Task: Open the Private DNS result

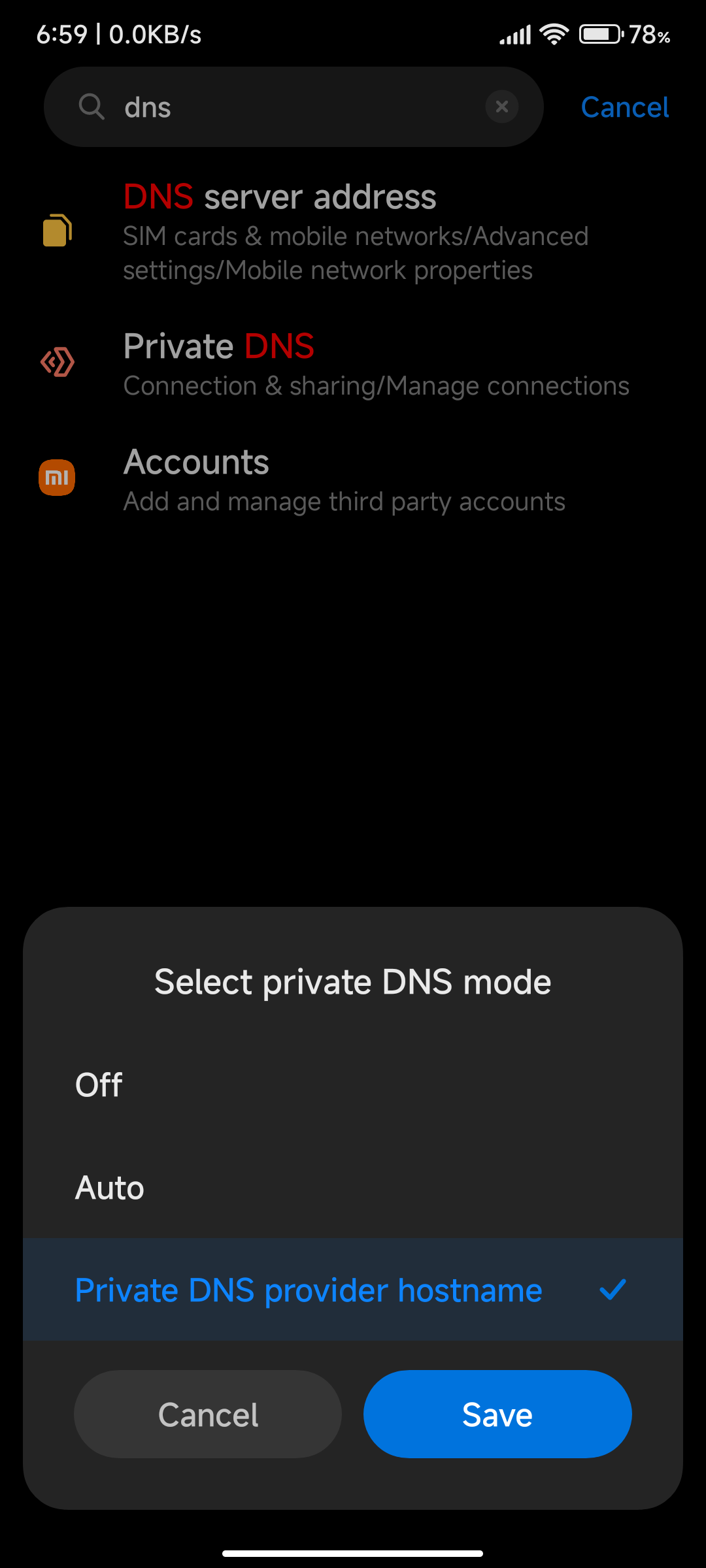Action: (353, 363)
